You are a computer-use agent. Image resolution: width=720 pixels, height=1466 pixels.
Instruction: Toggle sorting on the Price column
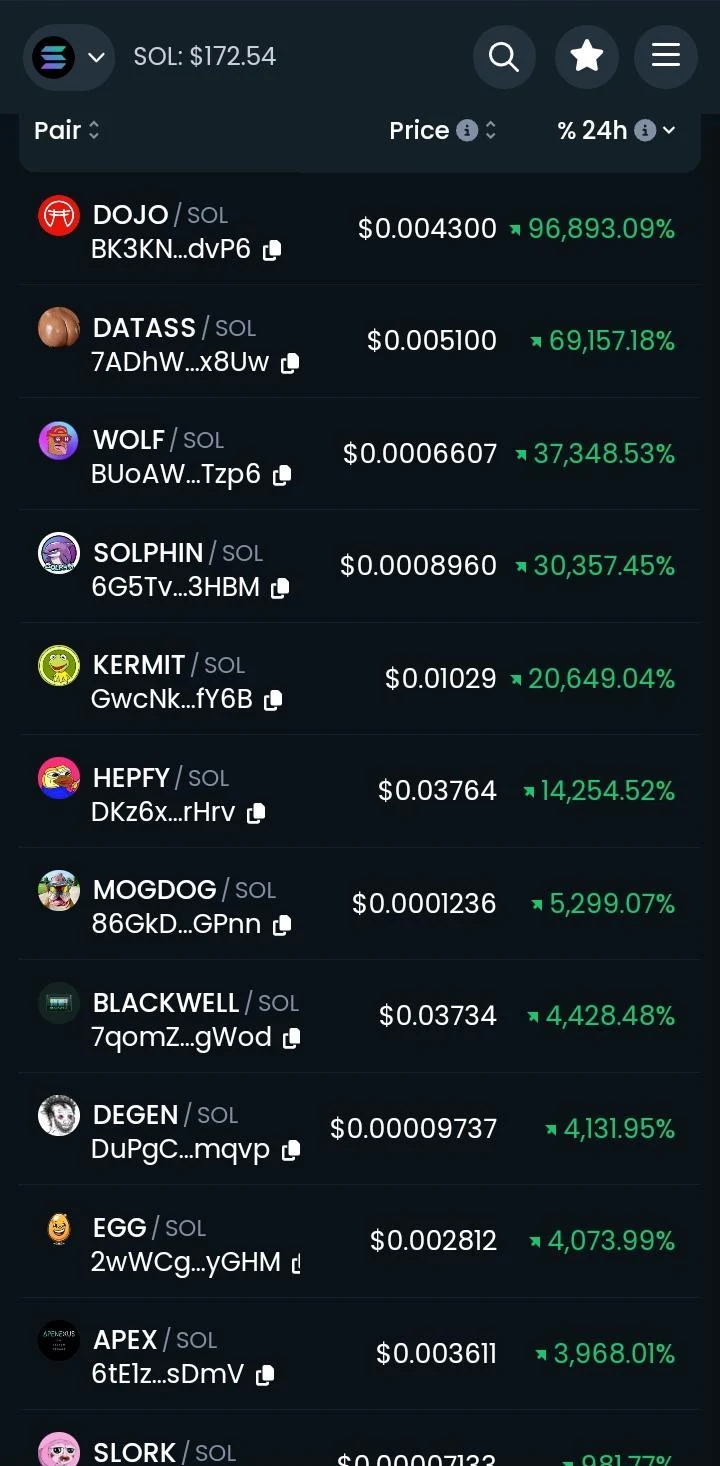pos(492,130)
